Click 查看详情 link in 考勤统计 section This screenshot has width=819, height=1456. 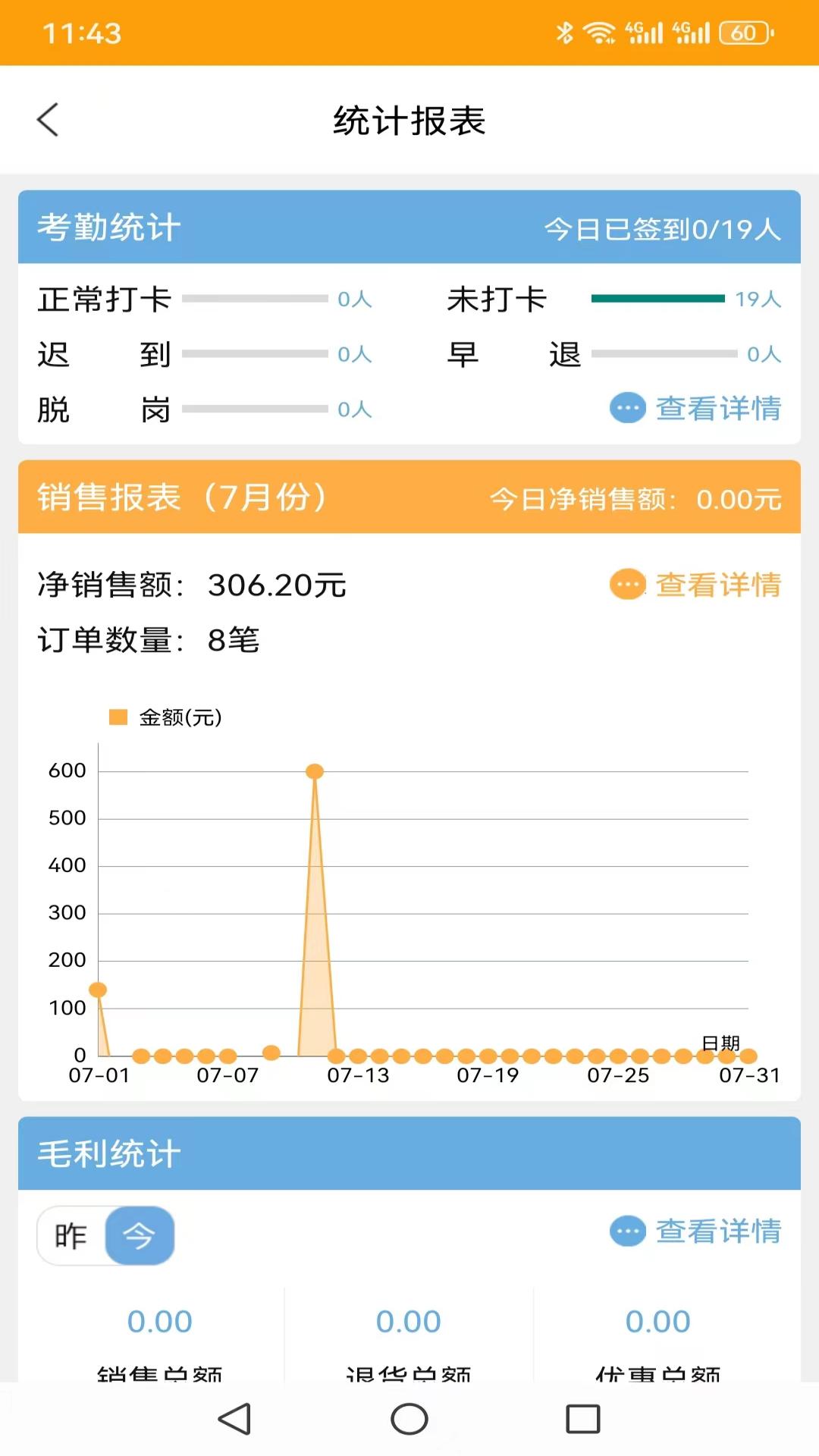pos(718,409)
